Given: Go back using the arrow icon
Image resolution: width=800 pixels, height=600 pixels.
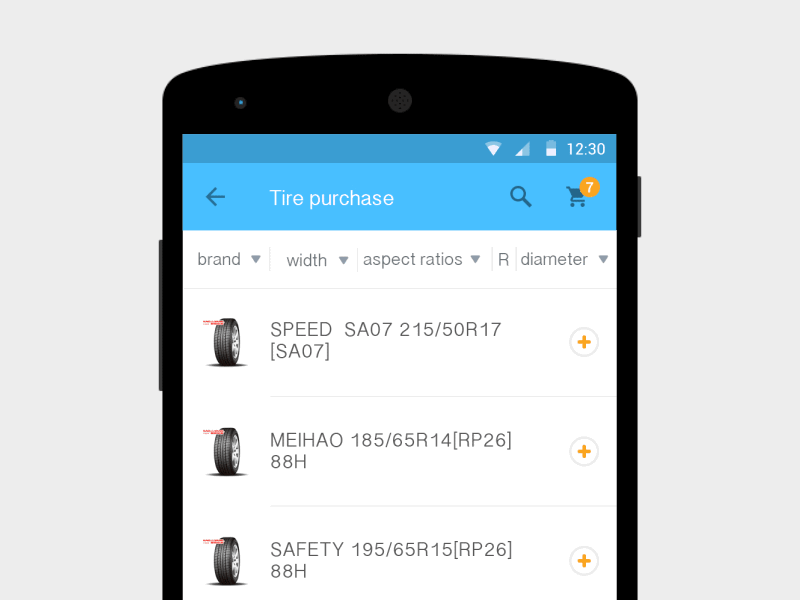Looking at the screenshot, I should pyautogui.click(x=215, y=197).
